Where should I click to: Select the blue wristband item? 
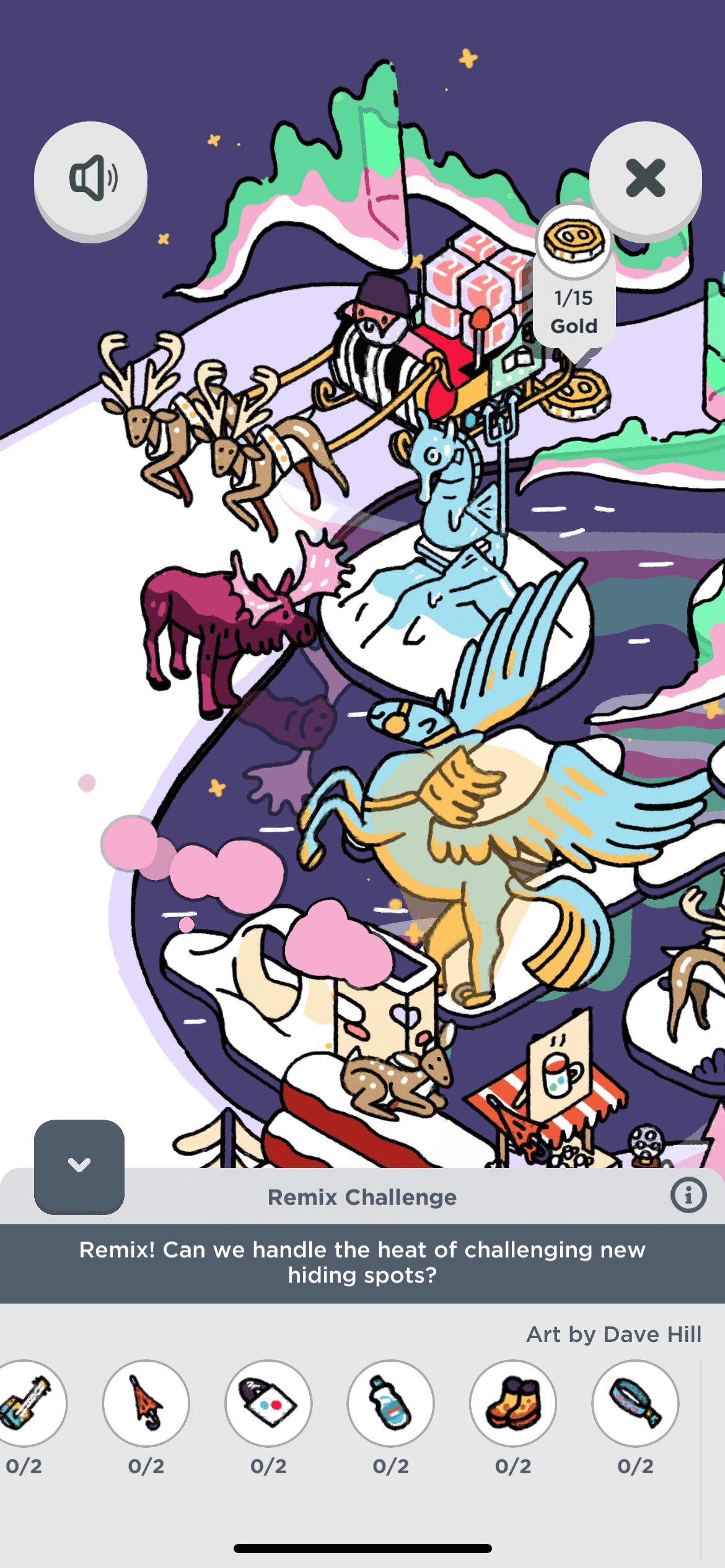[x=635, y=1402]
